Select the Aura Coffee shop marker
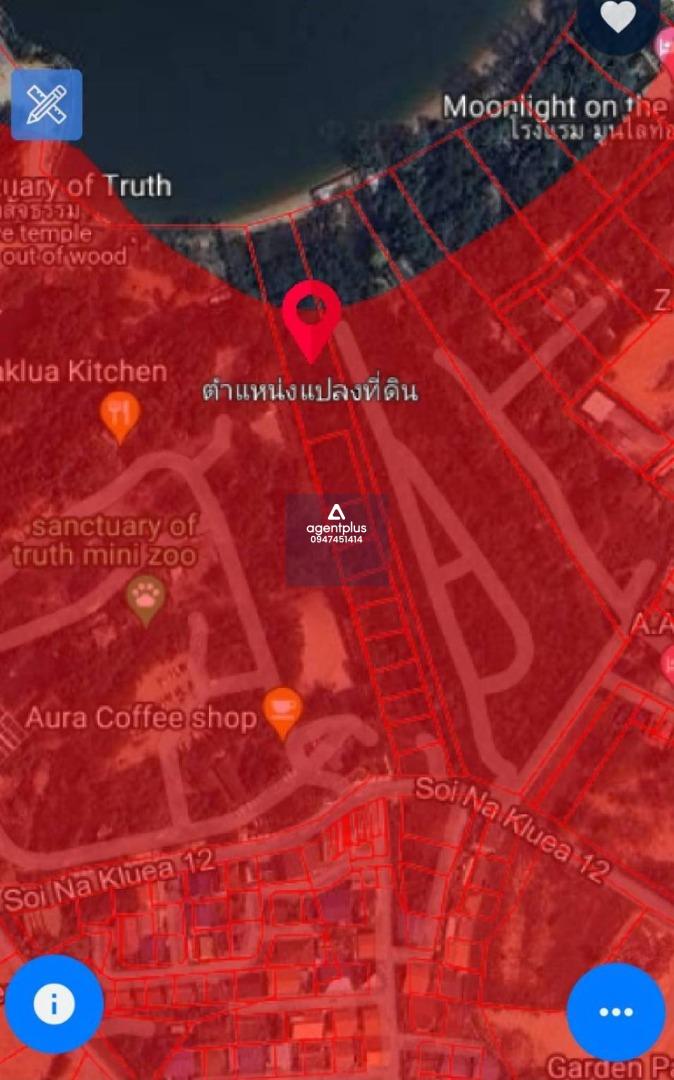The width and height of the screenshot is (674, 1080). tap(282, 711)
